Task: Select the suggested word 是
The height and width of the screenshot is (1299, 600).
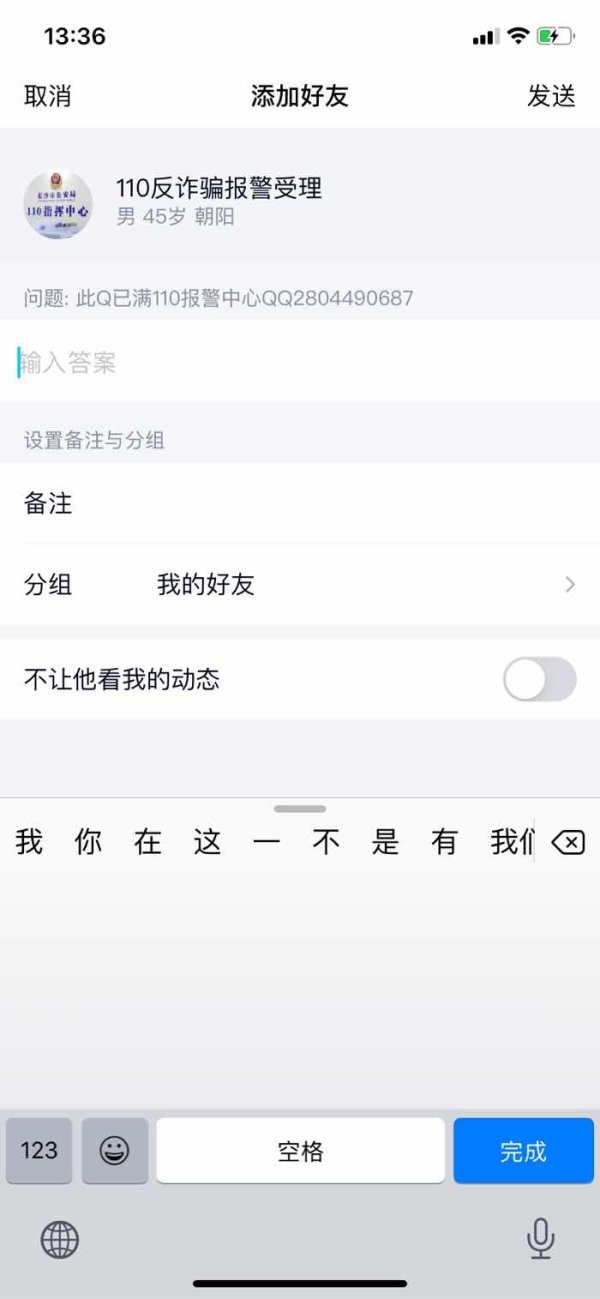Action: pyautogui.click(x=386, y=843)
